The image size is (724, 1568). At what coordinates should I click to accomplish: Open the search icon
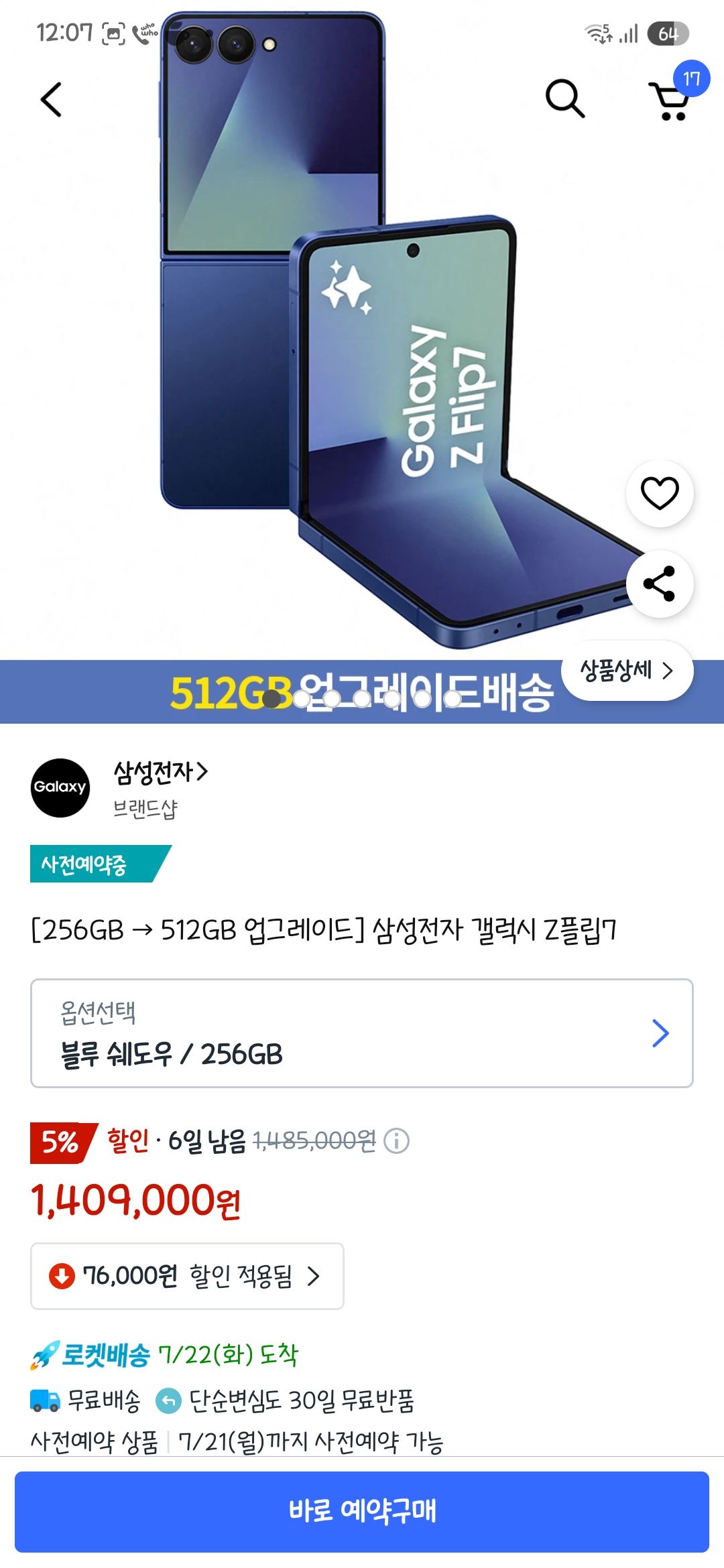[565, 96]
